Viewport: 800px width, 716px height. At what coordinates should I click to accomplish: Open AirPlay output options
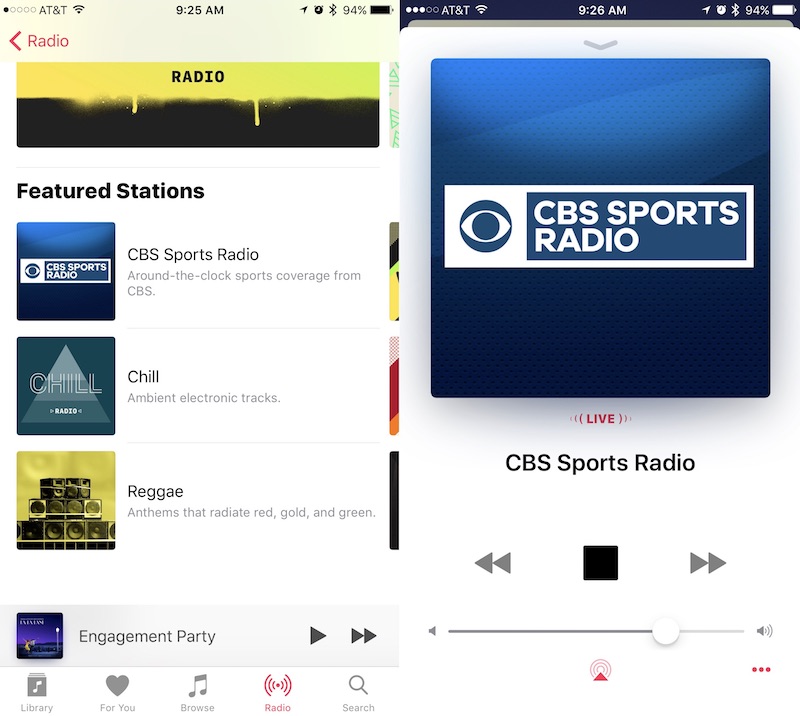click(600, 669)
